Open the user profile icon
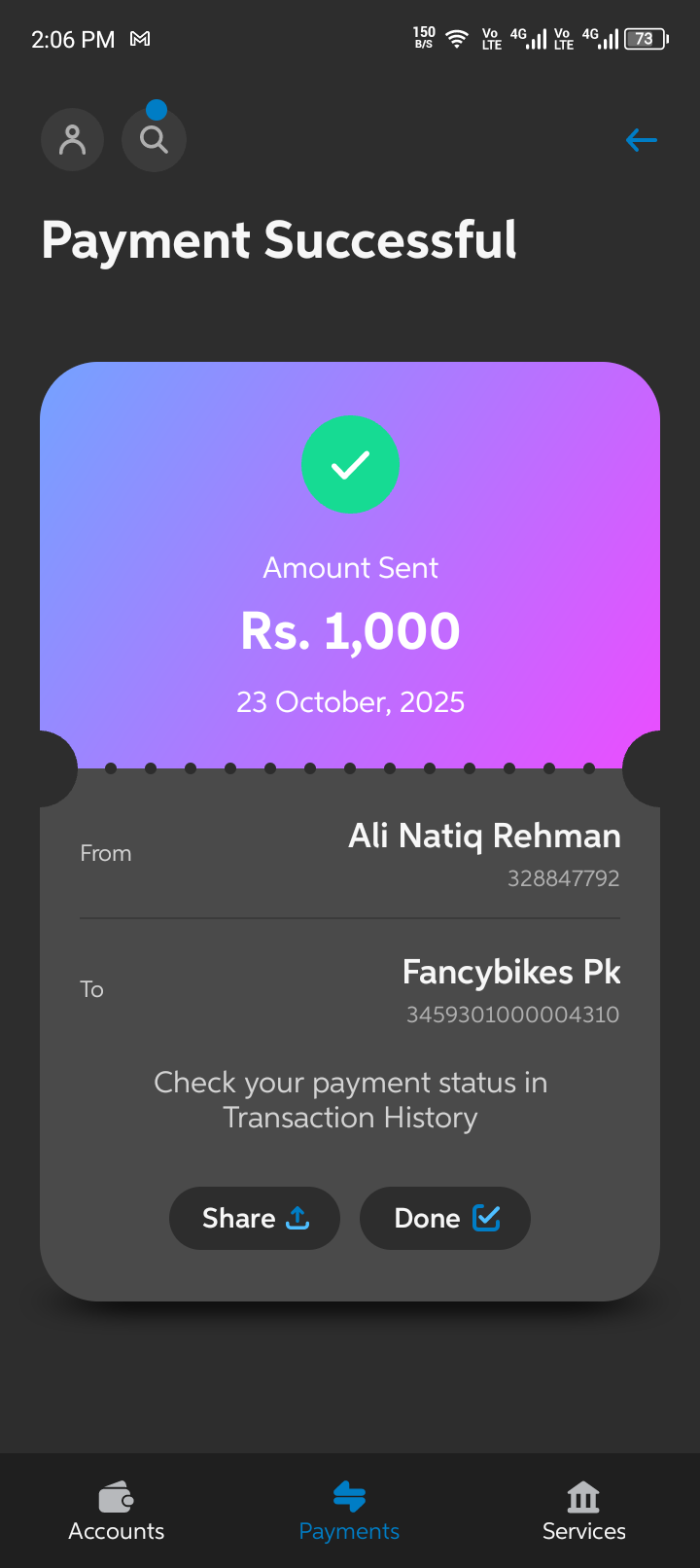The height and width of the screenshot is (1568, 700). (x=72, y=140)
